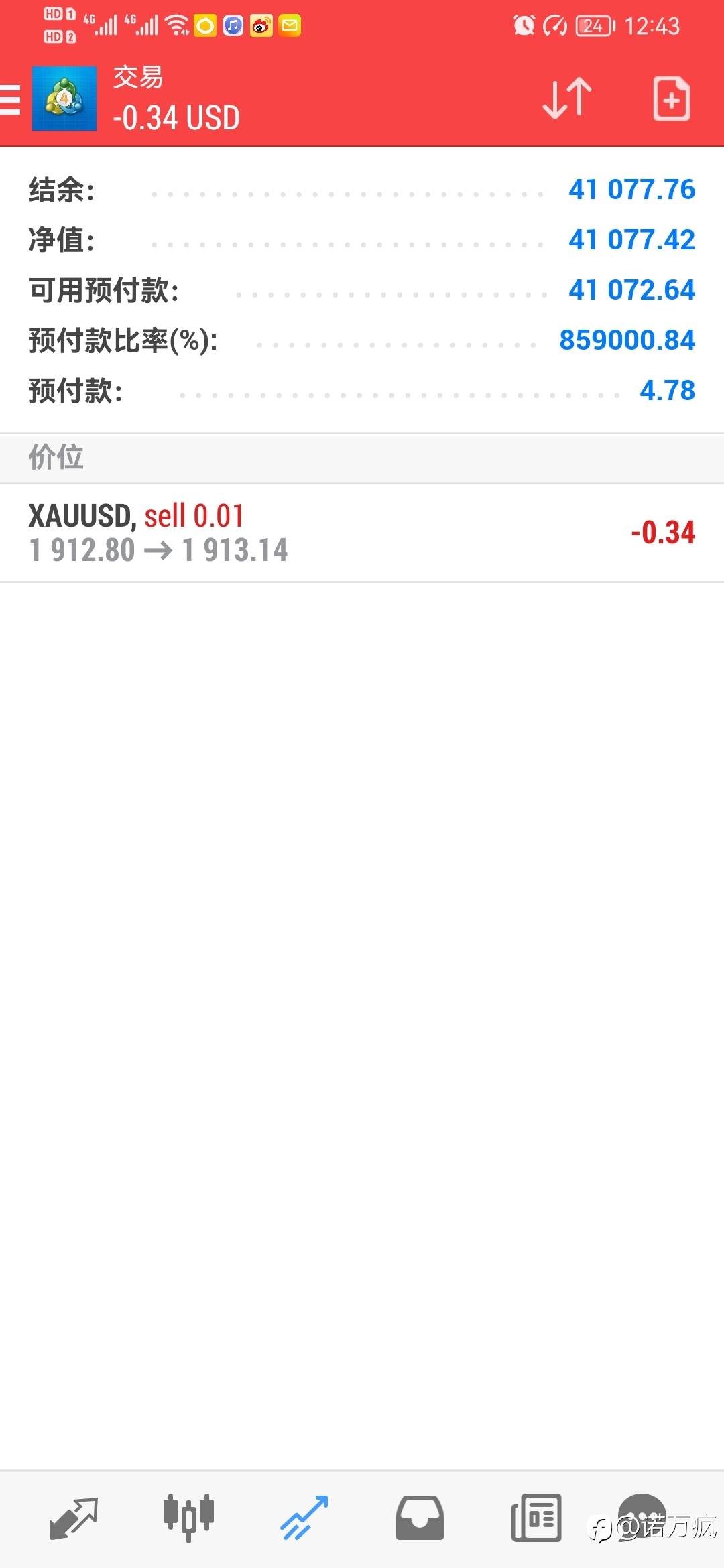724x1568 pixels.
Task: Switch to the candlestick Chart tab
Action: tap(188, 1517)
